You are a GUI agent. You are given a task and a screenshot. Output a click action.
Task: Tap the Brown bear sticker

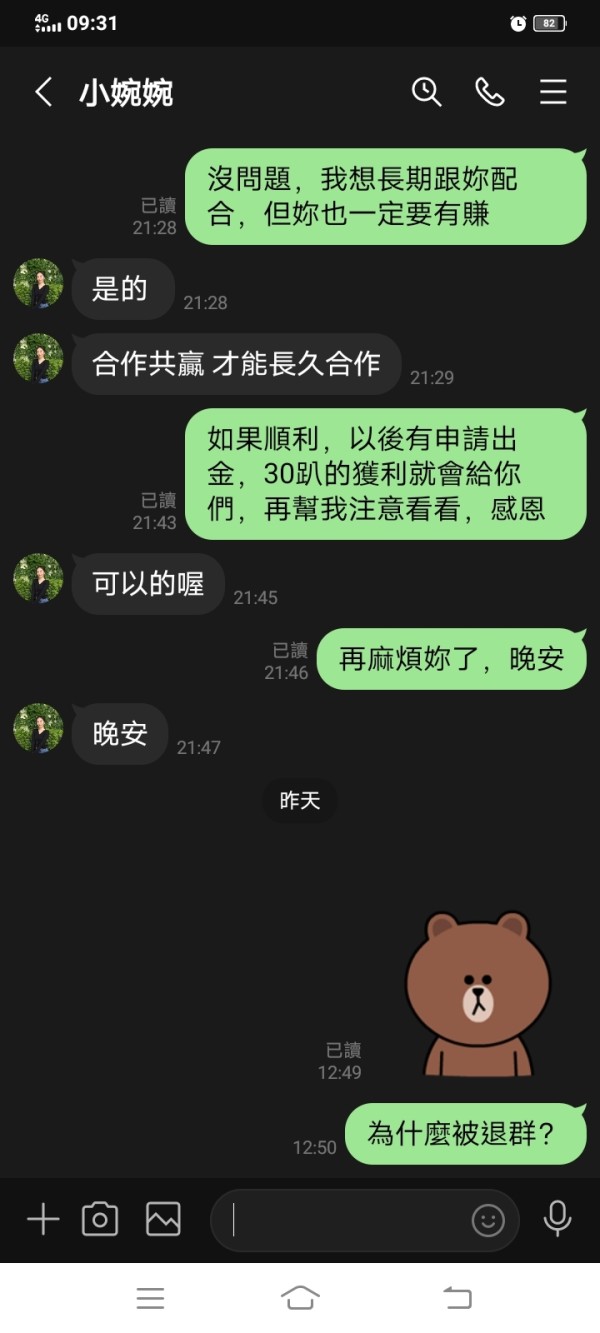coord(477,993)
